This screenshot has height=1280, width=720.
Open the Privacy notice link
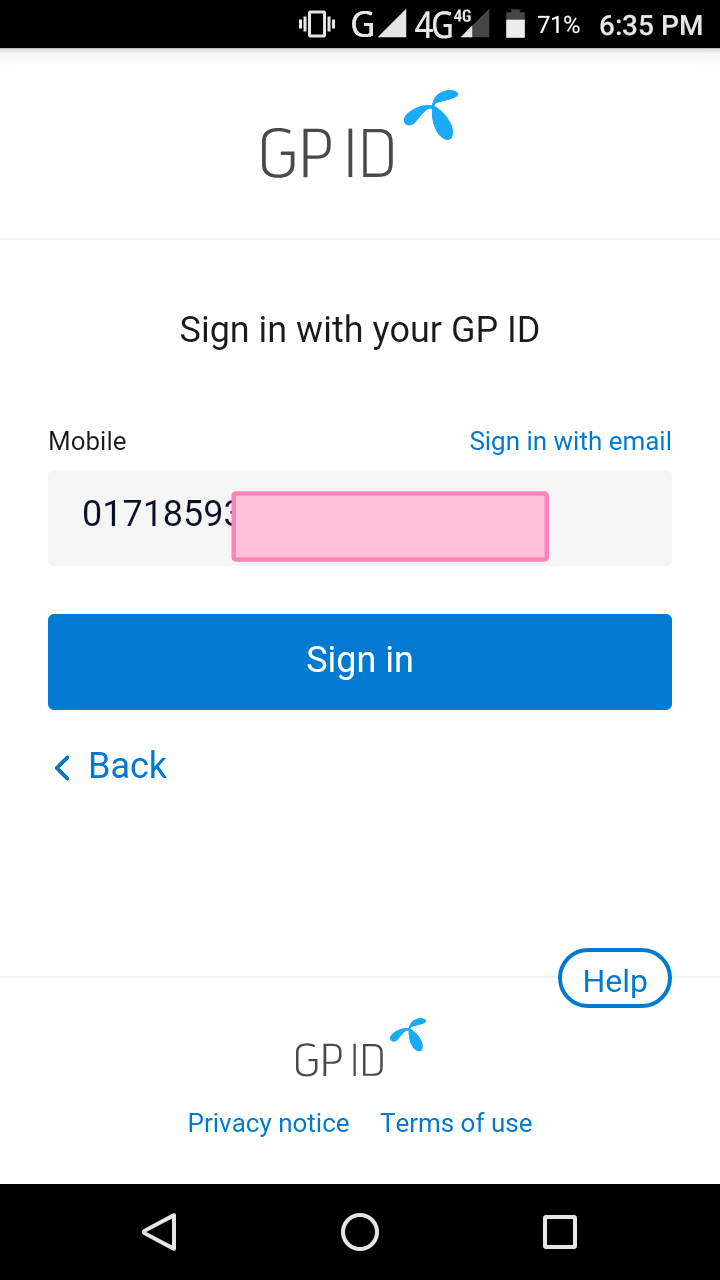[268, 1123]
